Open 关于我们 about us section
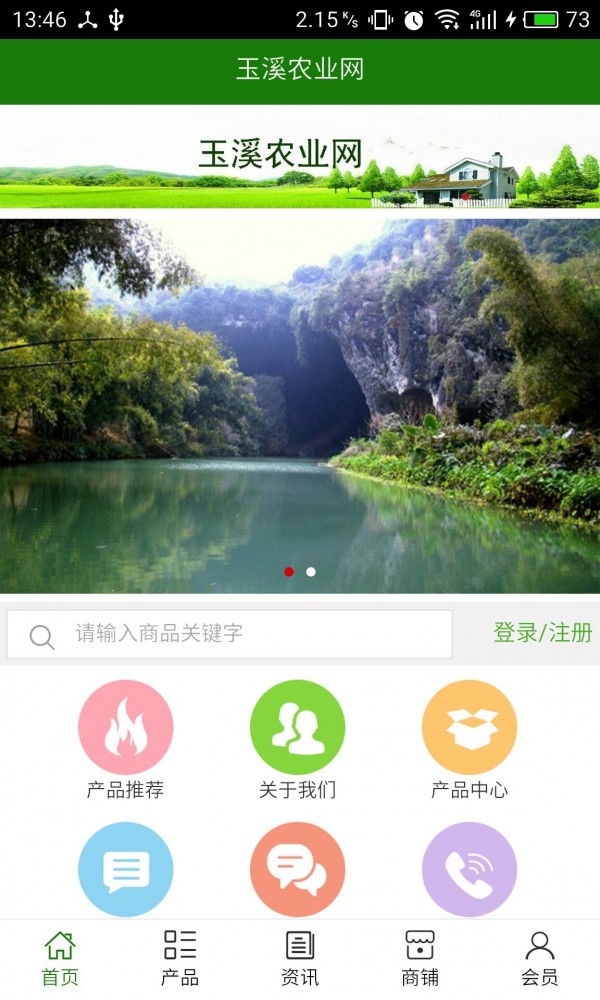Image resolution: width=600 pixels, height=1000 pixels. click(x=297, y=728)
